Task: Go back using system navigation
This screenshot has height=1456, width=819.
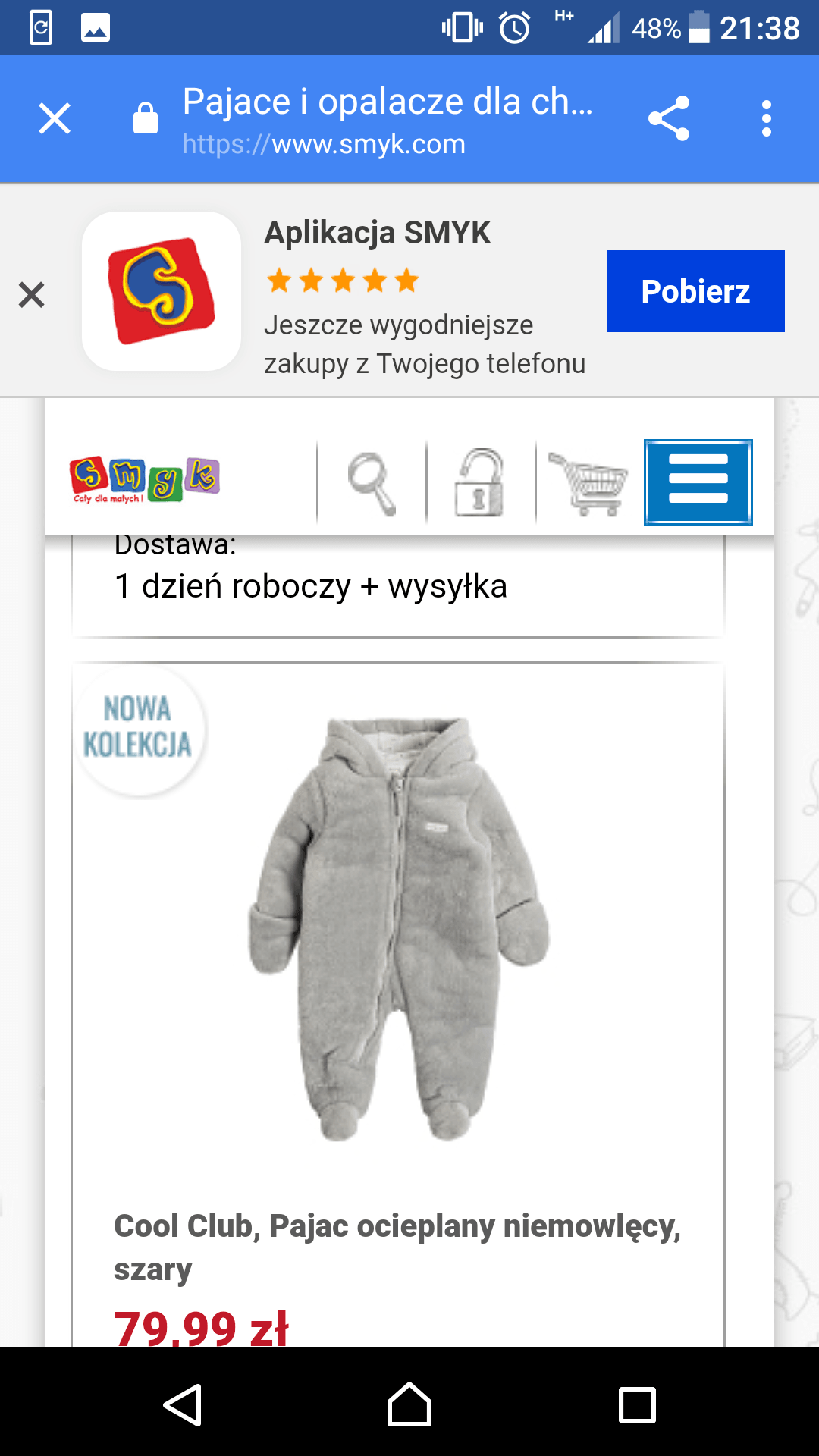Action: tap(182, 1404)
